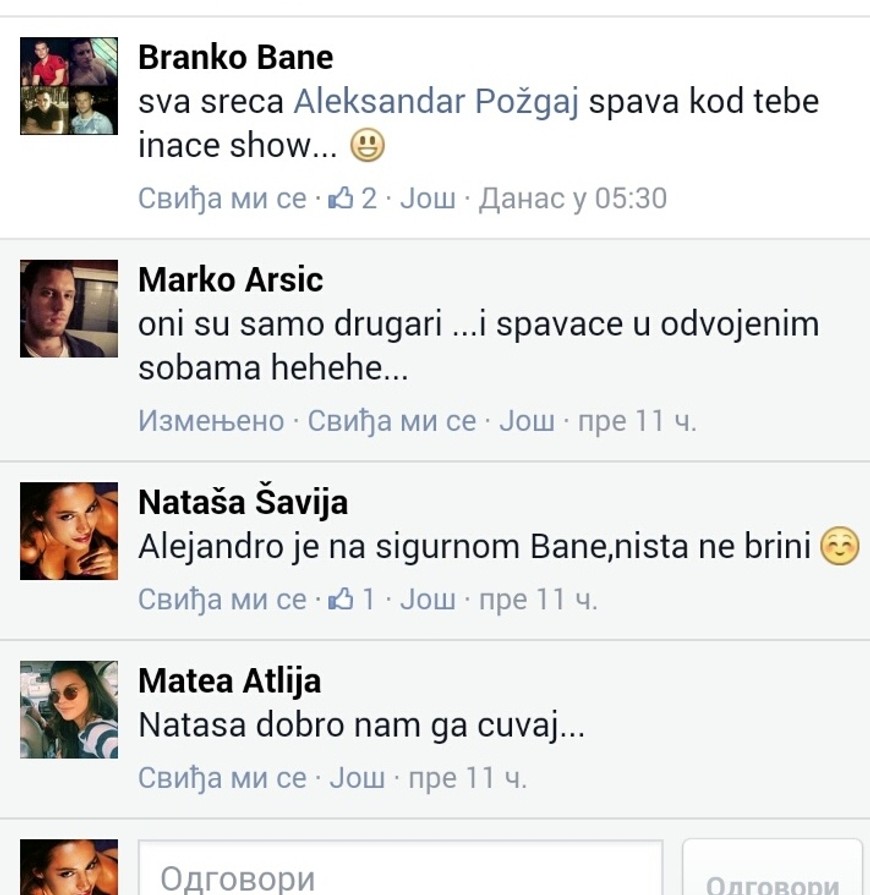Like Marko Arsic's reply
Viewport: 870px width, 895px height.
coord(391,421)
